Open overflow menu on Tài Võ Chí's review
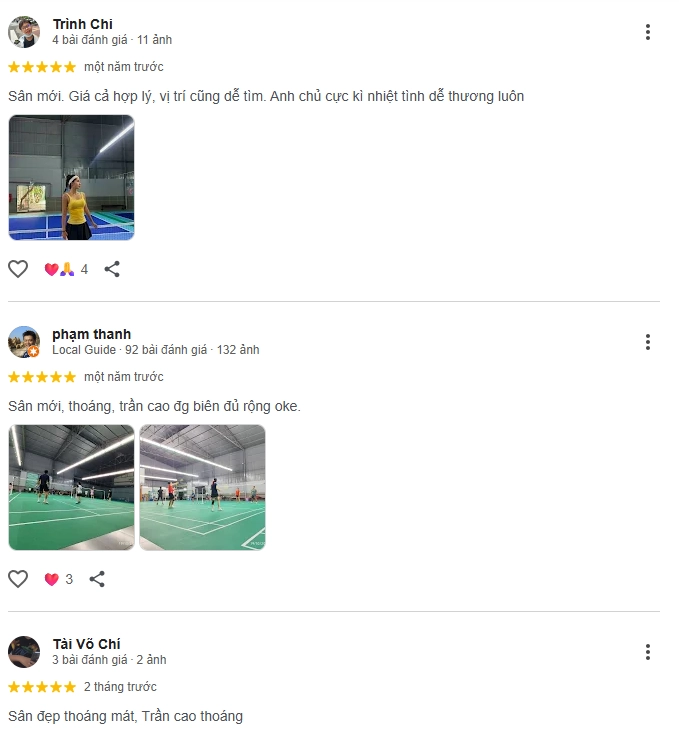Image resolution: width=679 pixels, height=729 pixels. coord(647,652)
